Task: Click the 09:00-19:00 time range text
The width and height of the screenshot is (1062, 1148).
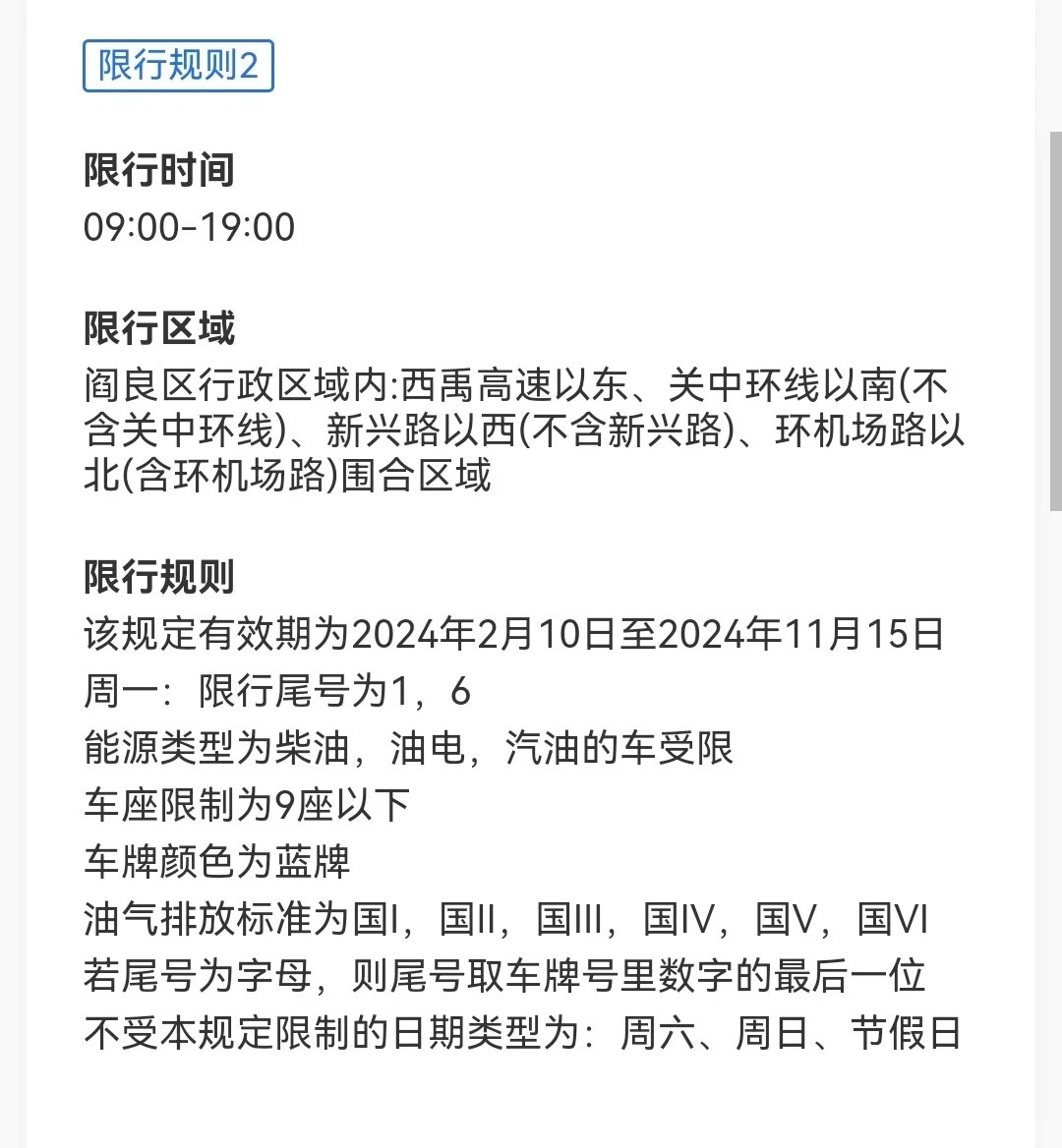Action: (187, 227)
